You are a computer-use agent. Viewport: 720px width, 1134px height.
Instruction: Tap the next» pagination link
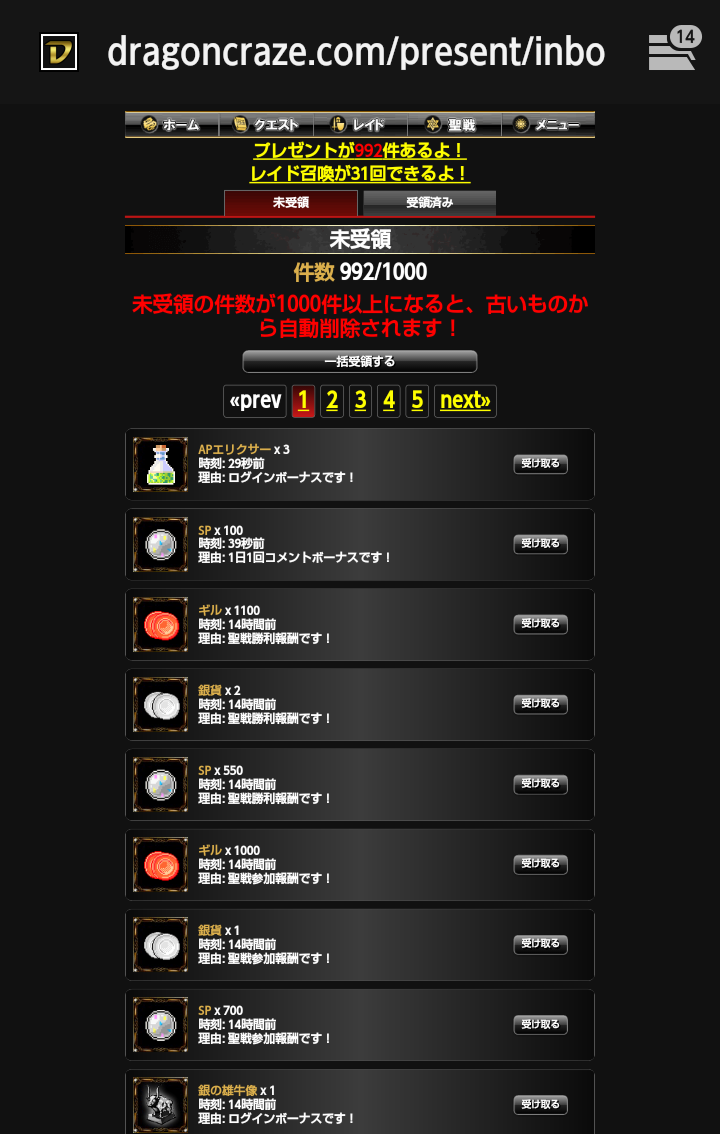pyautogui.click(x=465, y=401)
